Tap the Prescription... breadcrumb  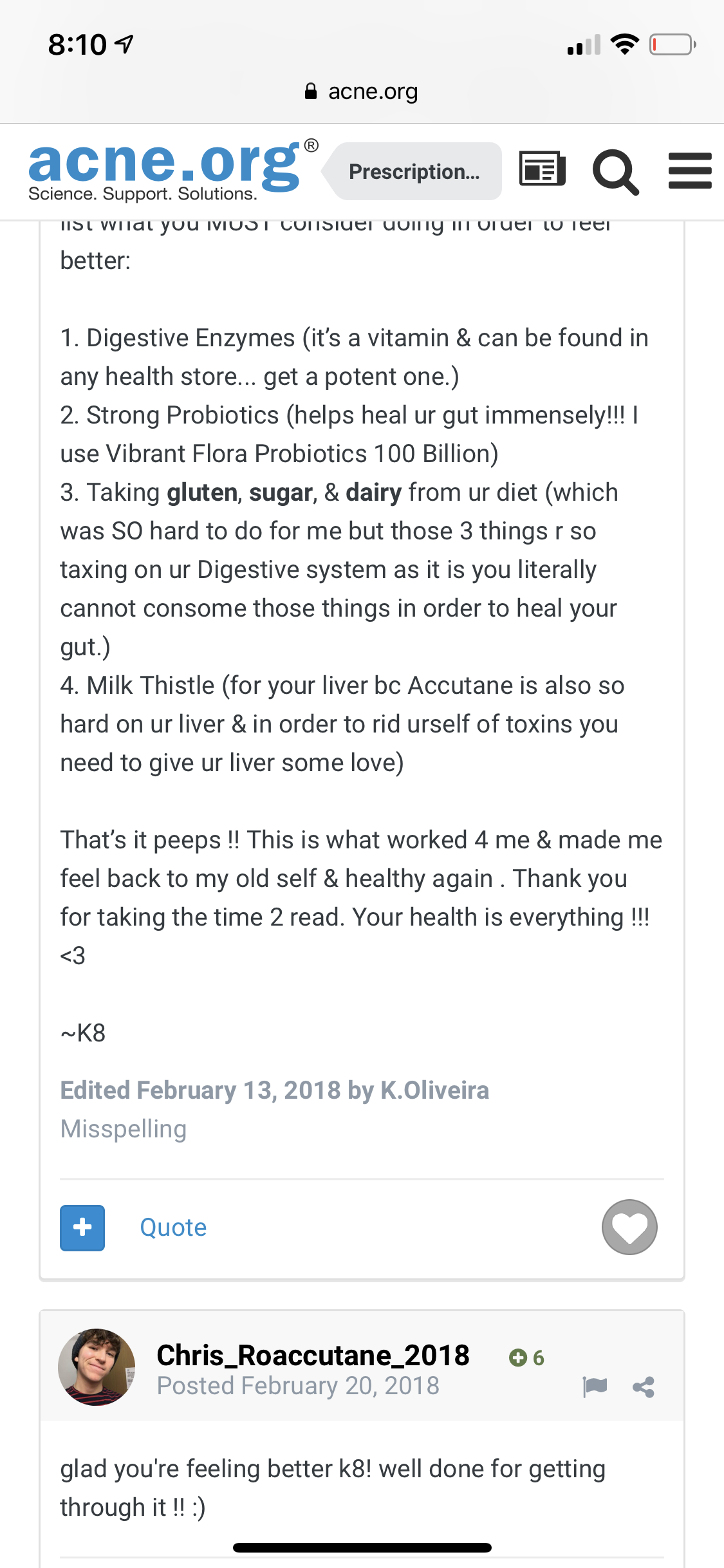pyautogui.click(x=413, y=171)
